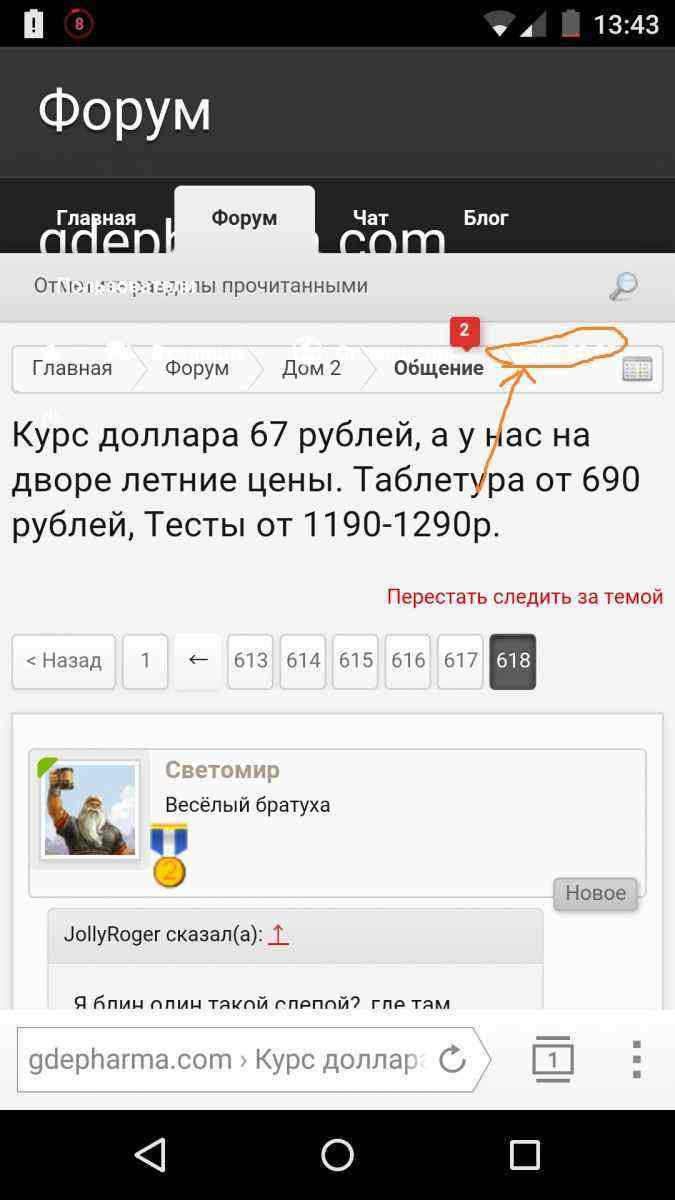Open the Главная navigation tab
This screenshot has width=675, height=1200.
tap(96, 218)
